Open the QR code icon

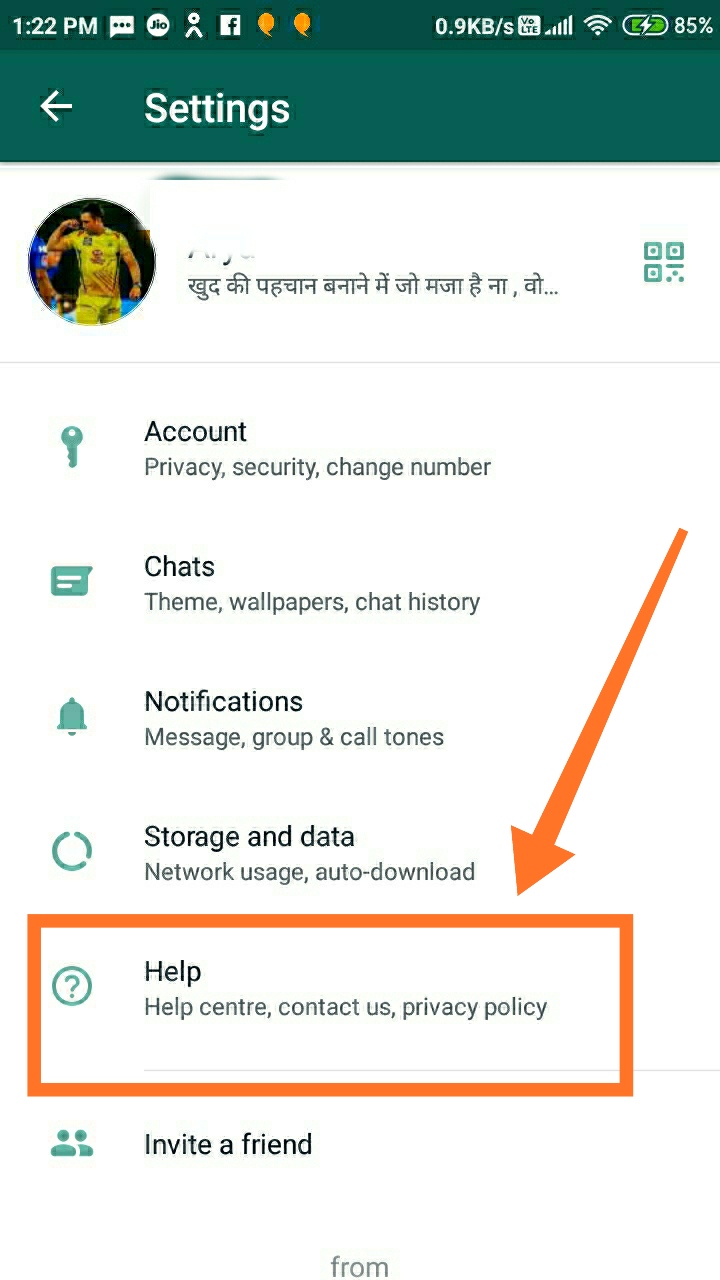click(664, 262)
